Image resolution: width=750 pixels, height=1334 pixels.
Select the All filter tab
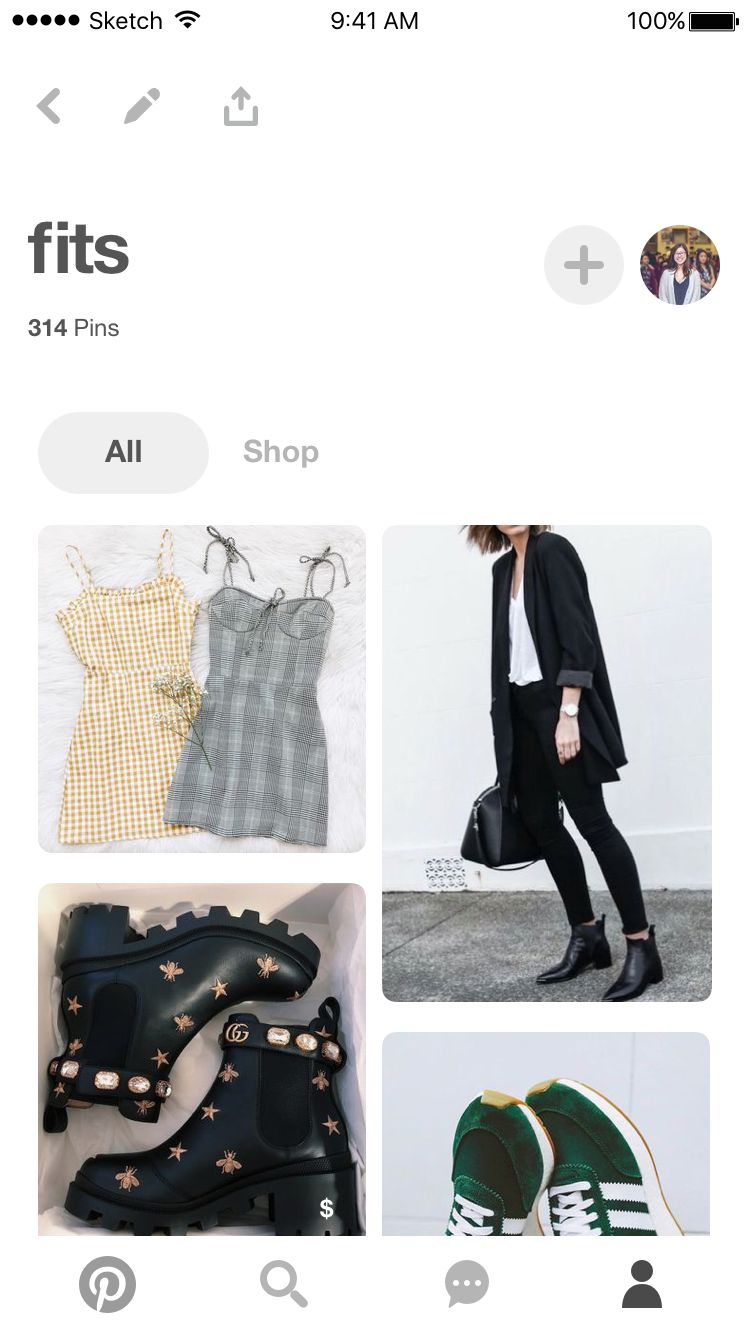tap(123, 452)
